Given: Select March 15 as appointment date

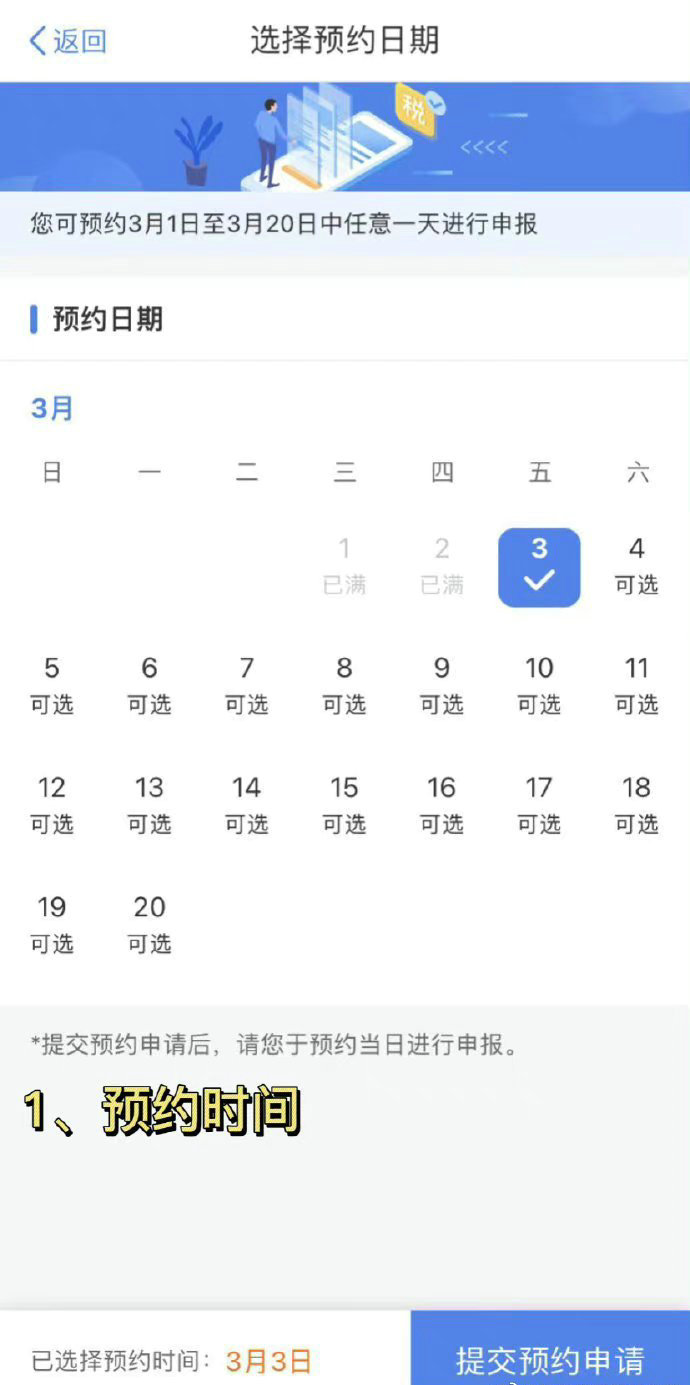Looking at the screenshot, I should 344,806.
